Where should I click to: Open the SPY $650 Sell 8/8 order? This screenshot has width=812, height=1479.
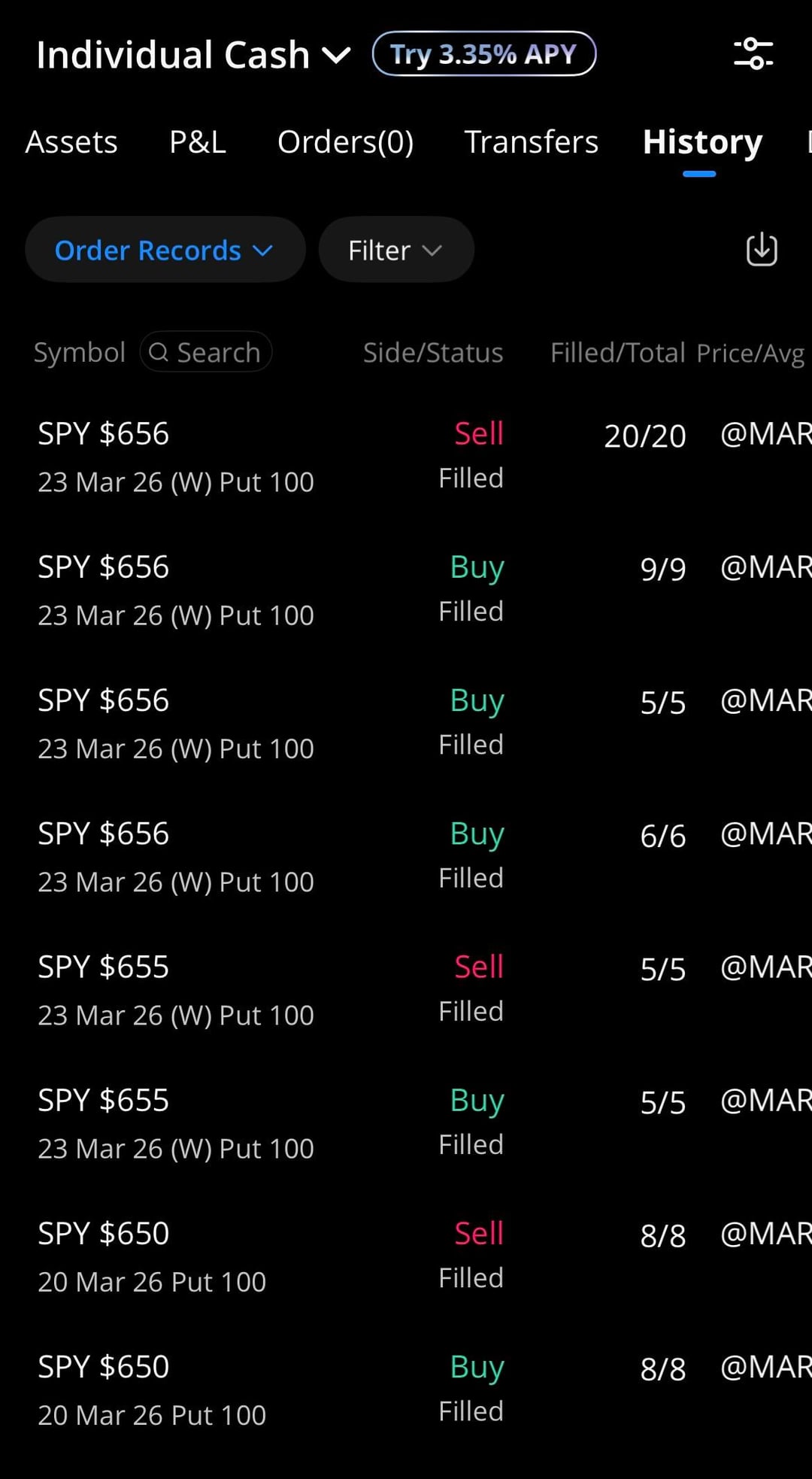pos(406,1256)
